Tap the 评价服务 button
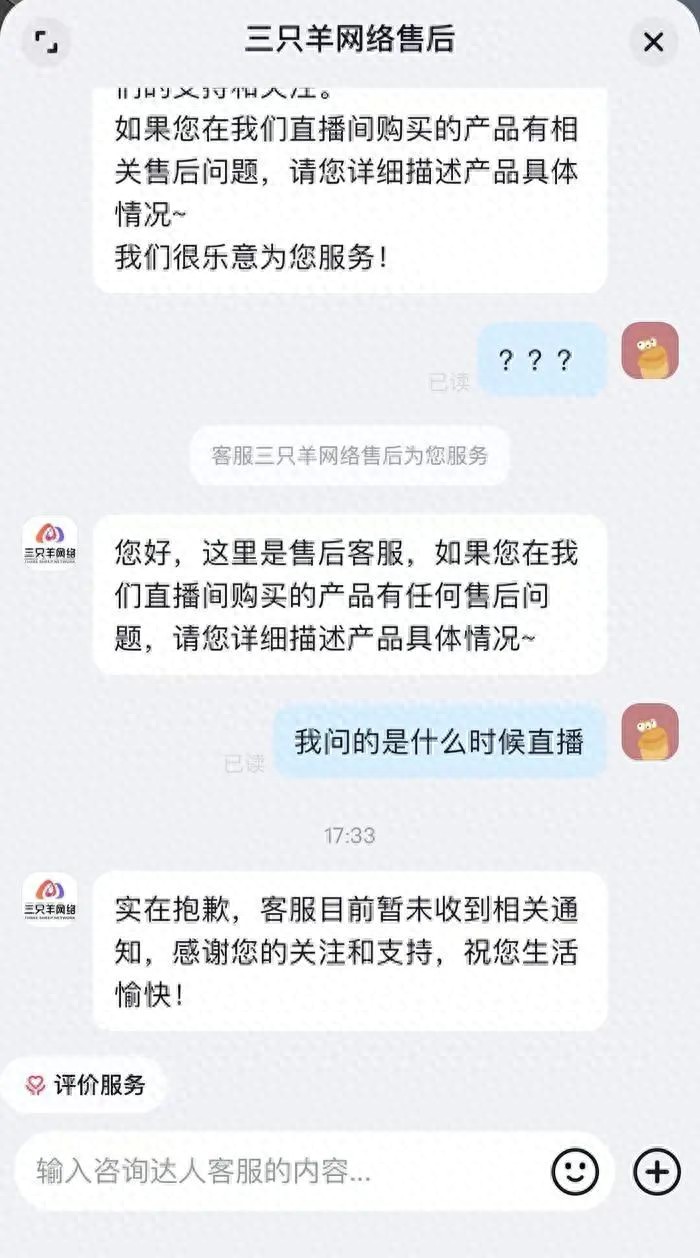700x1258 pixels. coord(85,1084)
